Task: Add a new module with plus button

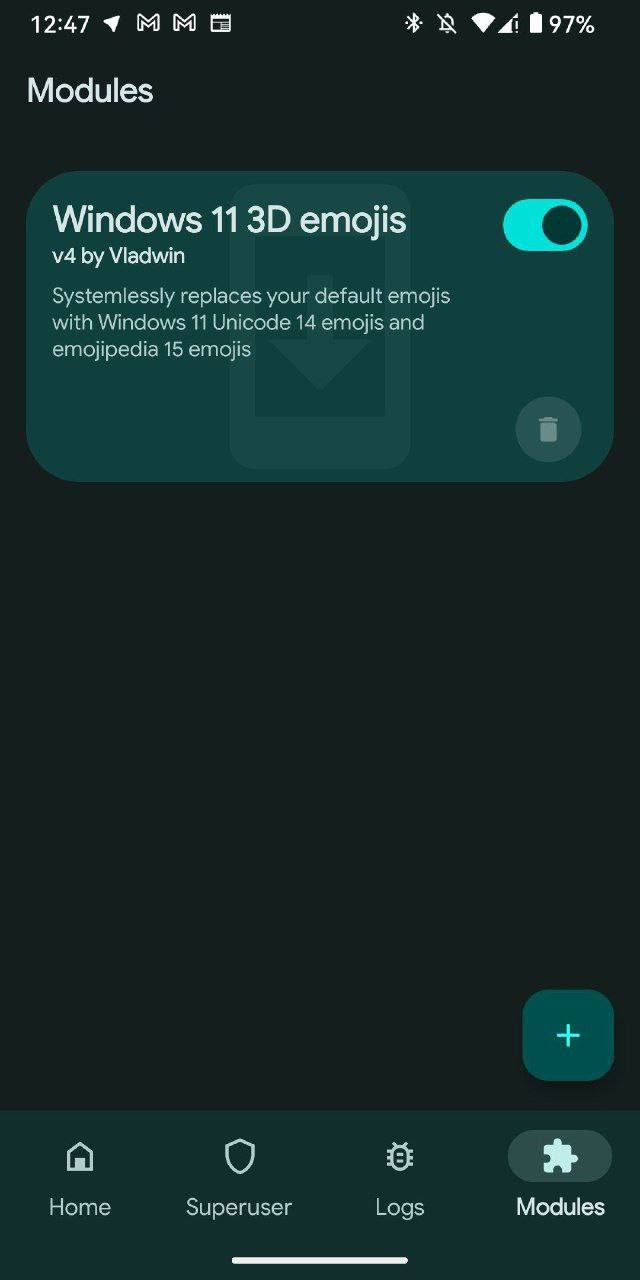Action: pyautogui.click(x=568, y=1035)
